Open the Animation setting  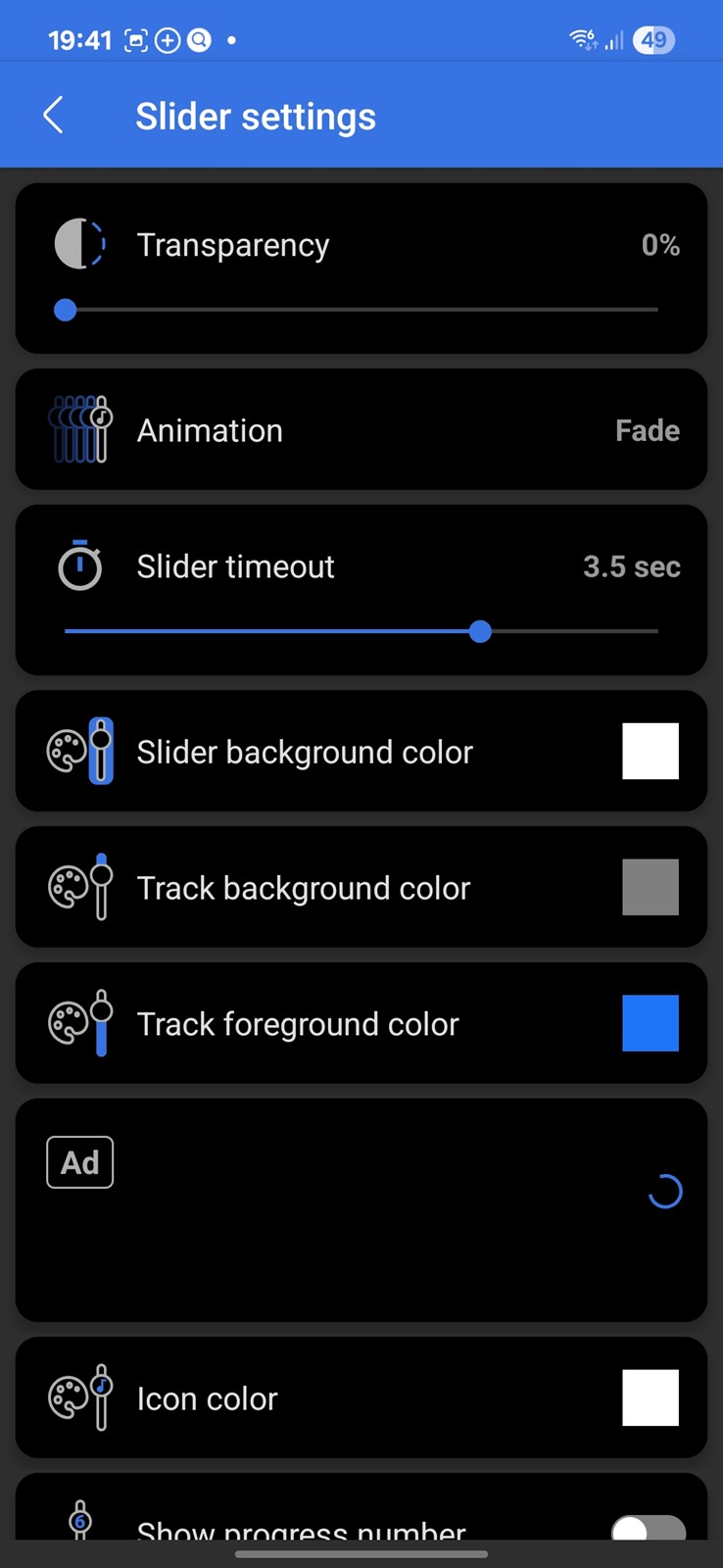[x=361, y=430]
